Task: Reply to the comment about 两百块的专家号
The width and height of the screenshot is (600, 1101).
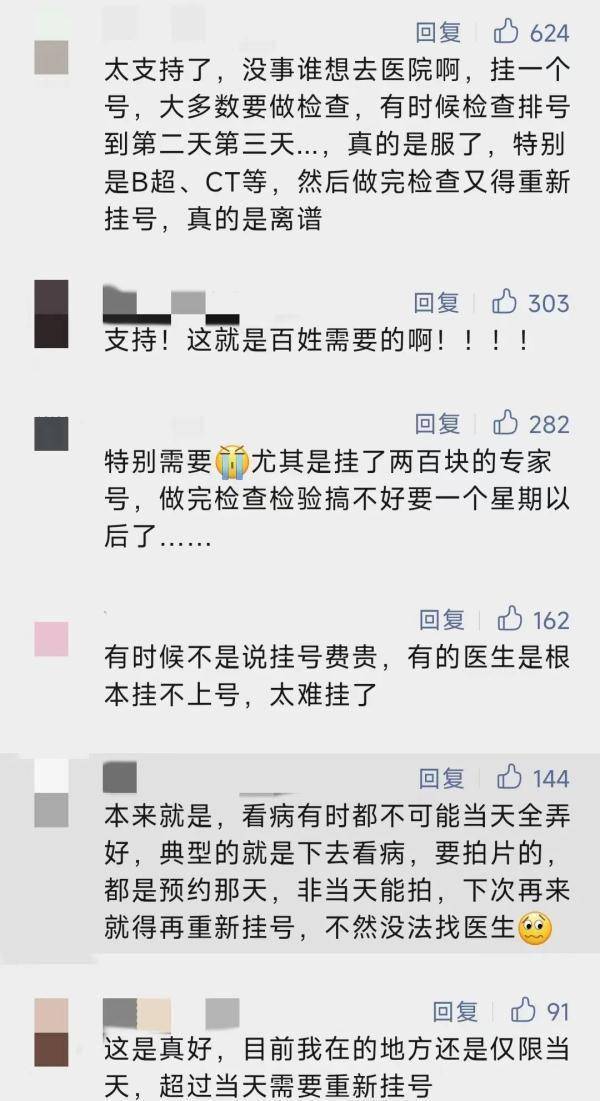Action: pos(437,424)
